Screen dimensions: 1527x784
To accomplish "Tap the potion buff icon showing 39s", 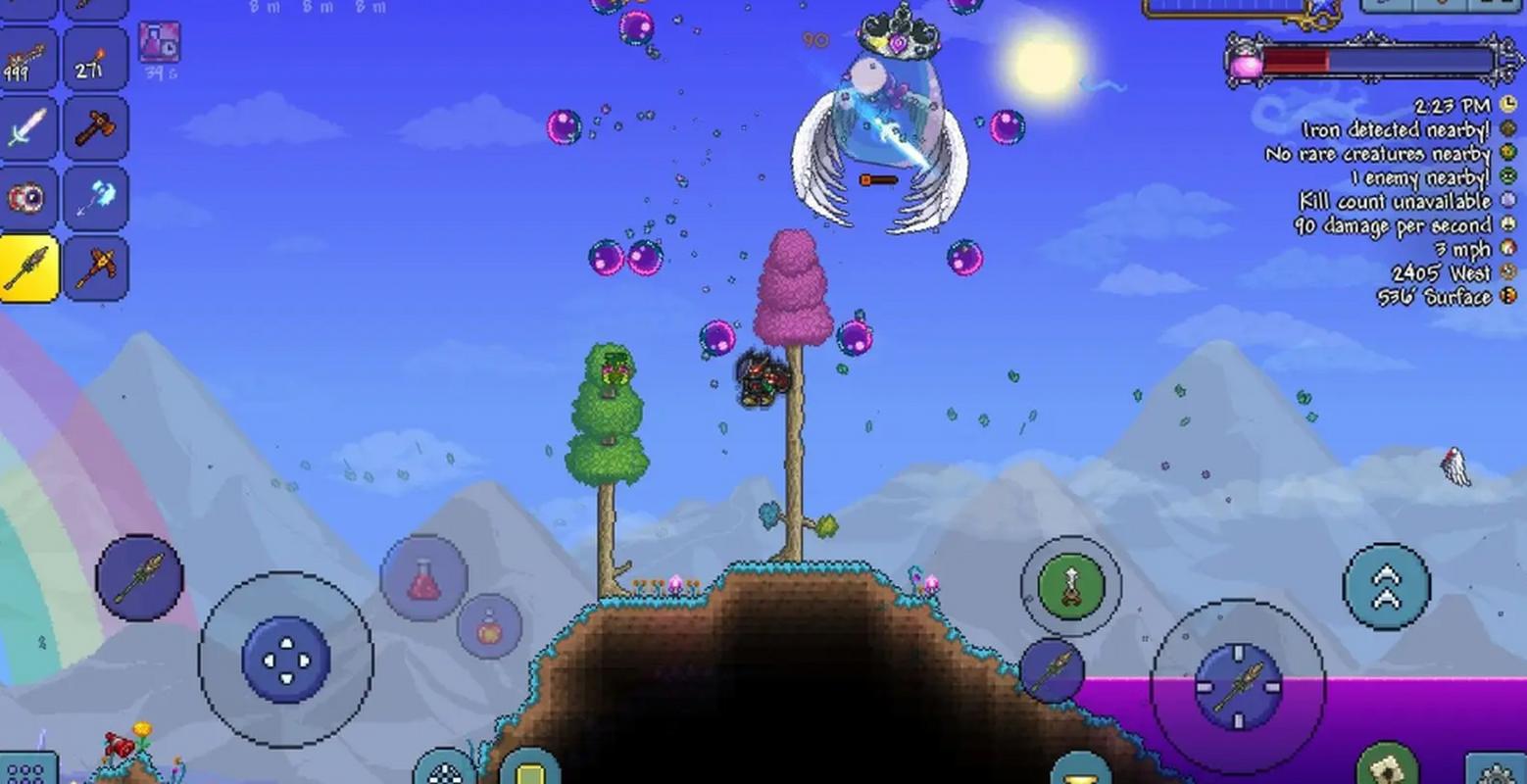I will pyautogui.click(x=159, y=43).
